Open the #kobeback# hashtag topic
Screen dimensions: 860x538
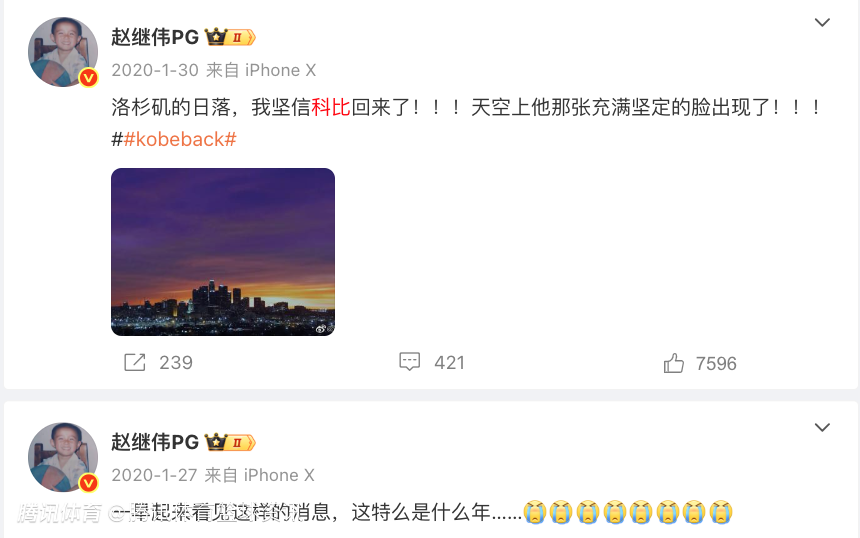[173, 139]
